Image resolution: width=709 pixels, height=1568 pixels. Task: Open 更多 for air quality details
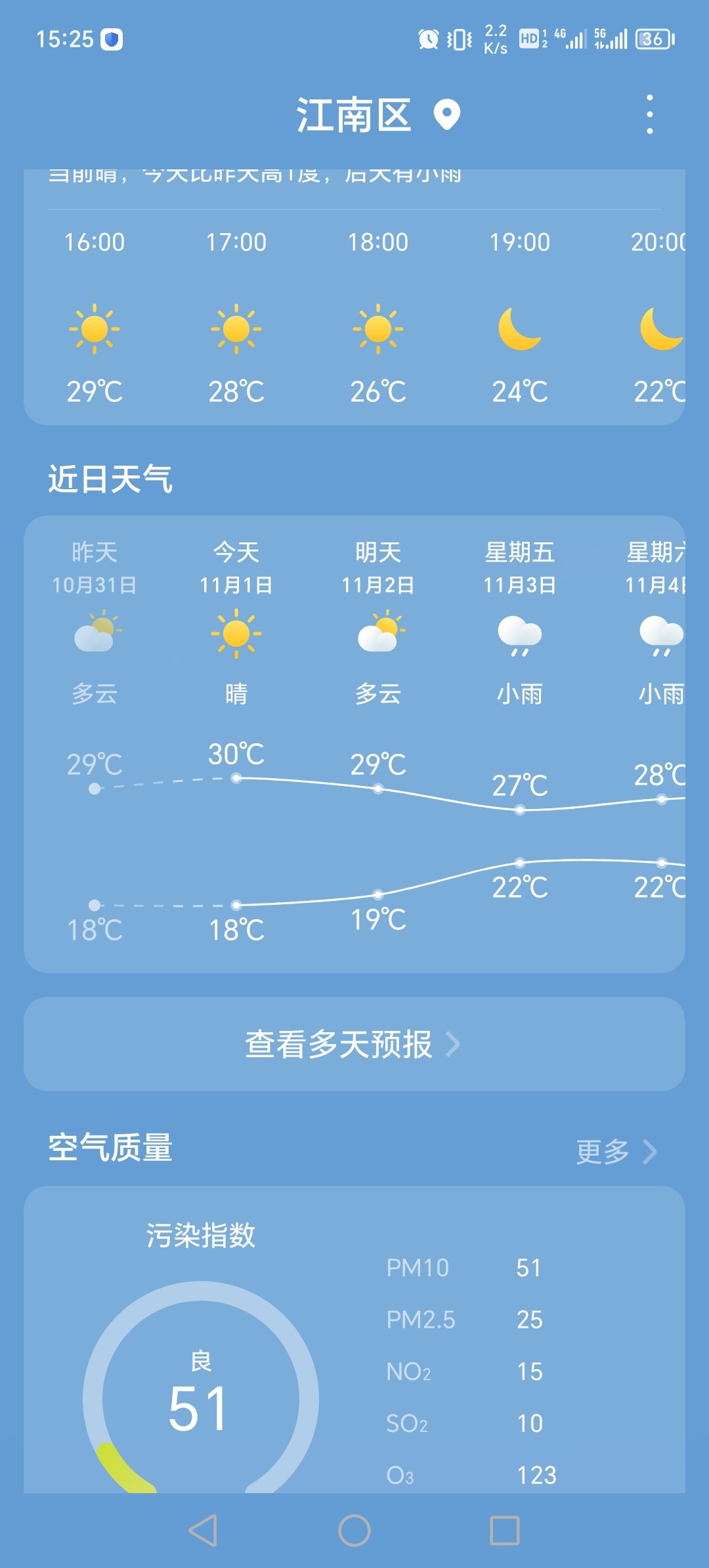[616, 1151]
